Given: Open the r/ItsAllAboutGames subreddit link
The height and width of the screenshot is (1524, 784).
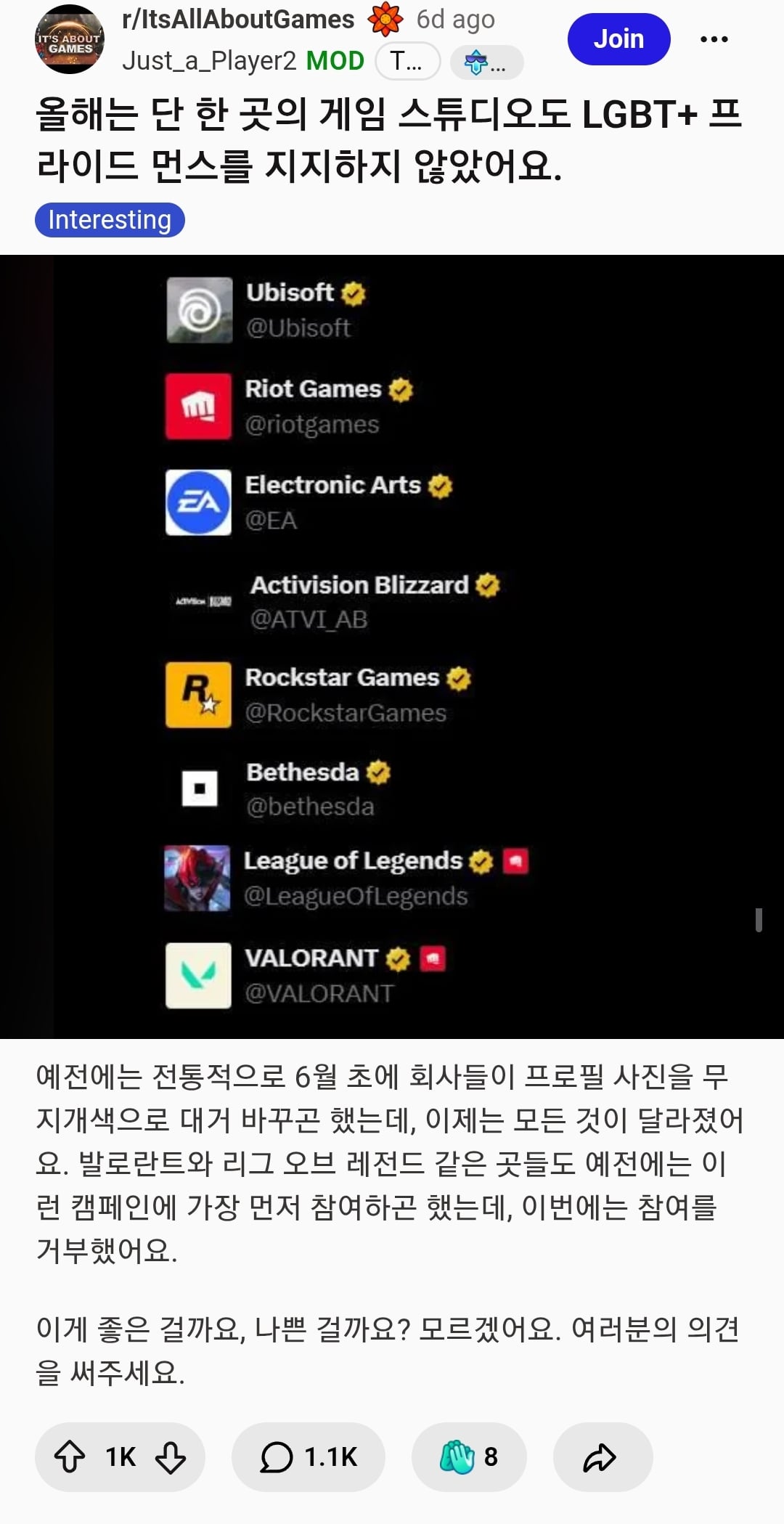Looking at the screenshot, I should coord(238,20).
